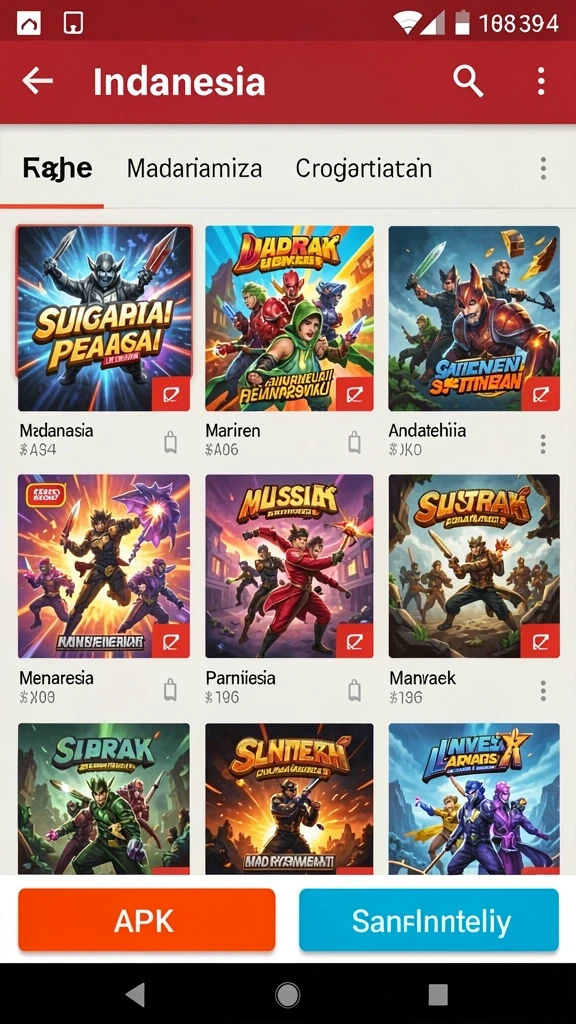Open the three-dot menu for Andatehiia
576x1024 pixels.
coord(543,444)
